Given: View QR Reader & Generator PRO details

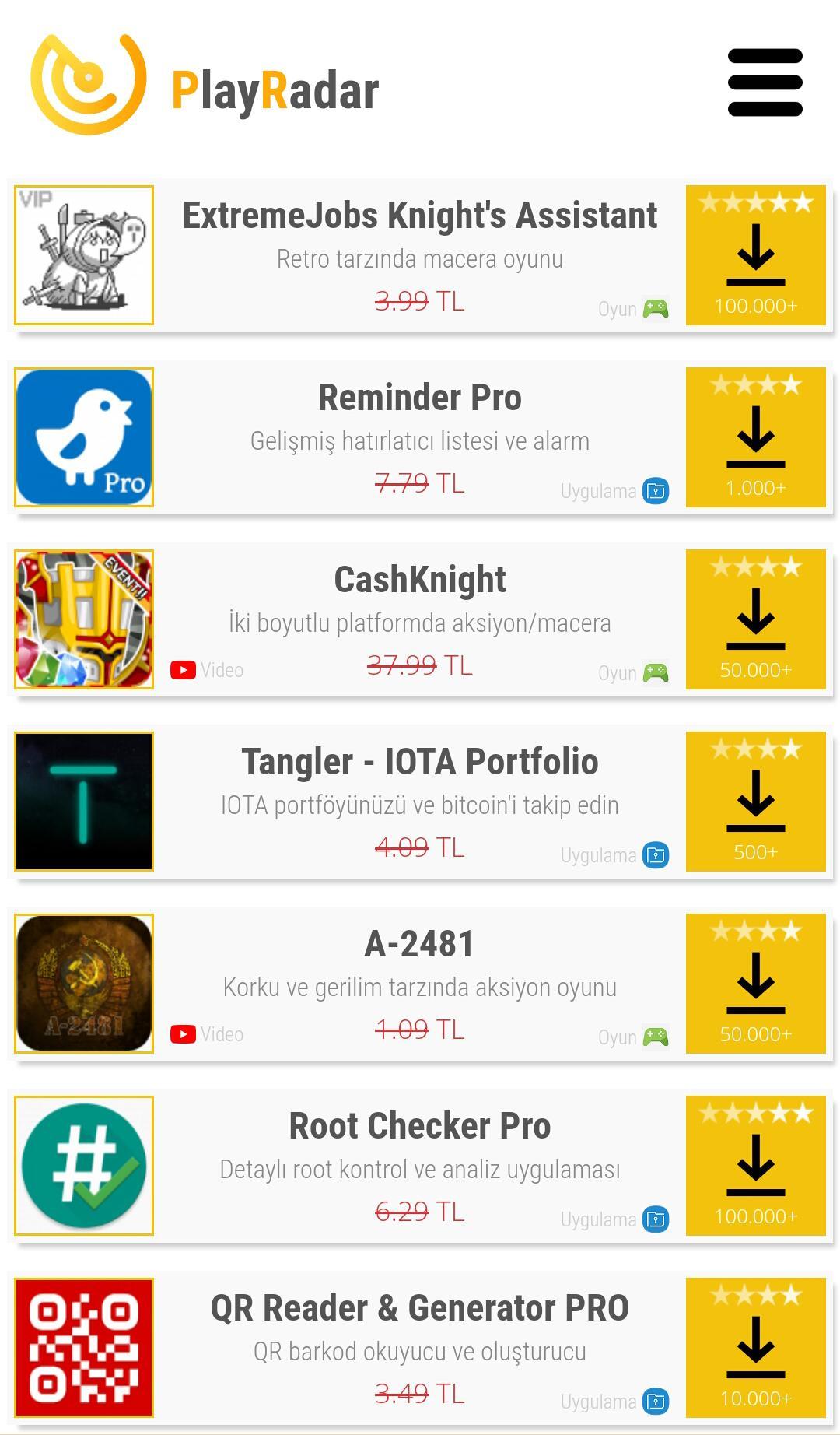Looking at the screenshot, I should coord(419,1309).
